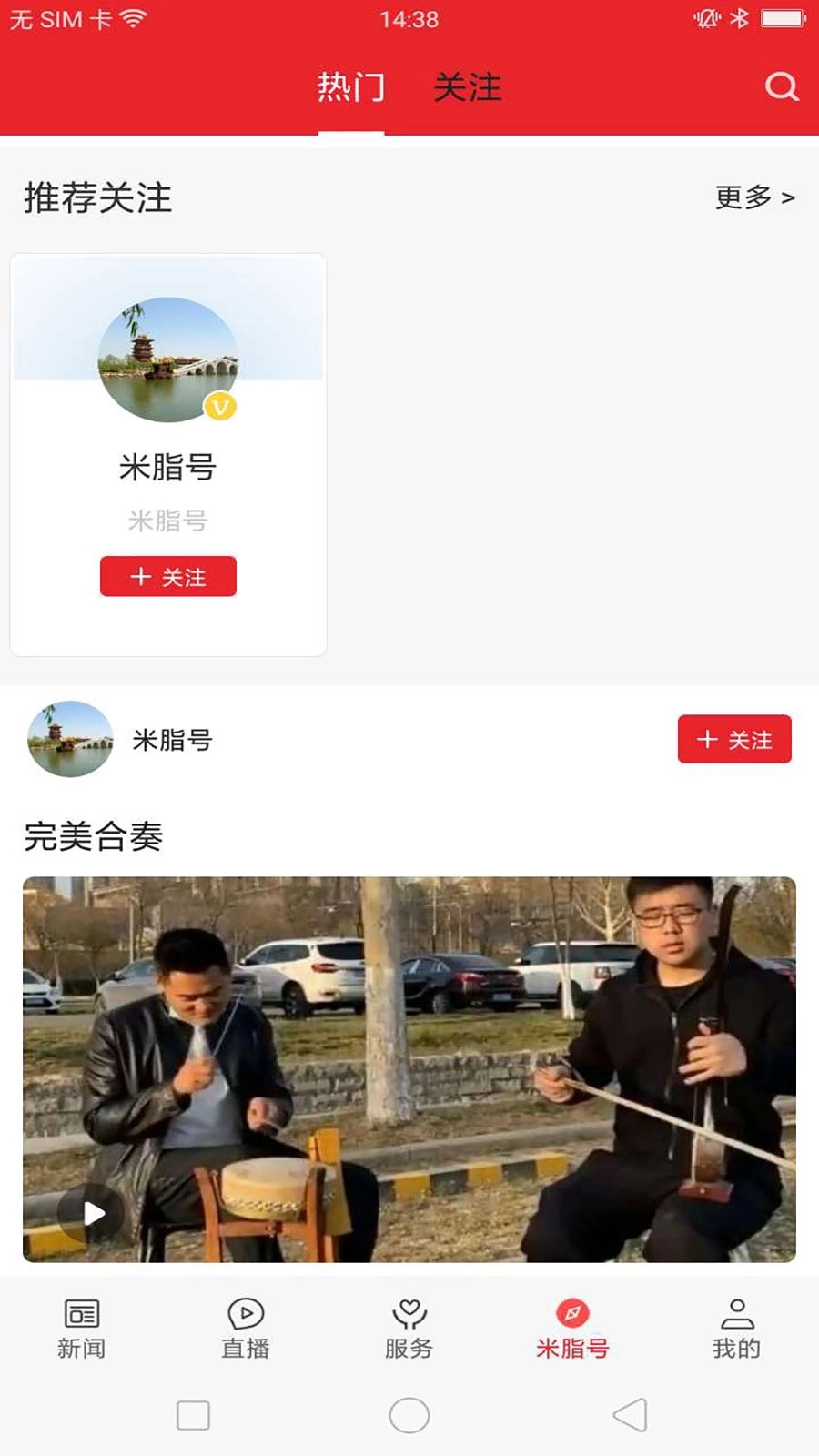Open the 米脂号 recommendation card thumbnail

click(x=167, y=360)
